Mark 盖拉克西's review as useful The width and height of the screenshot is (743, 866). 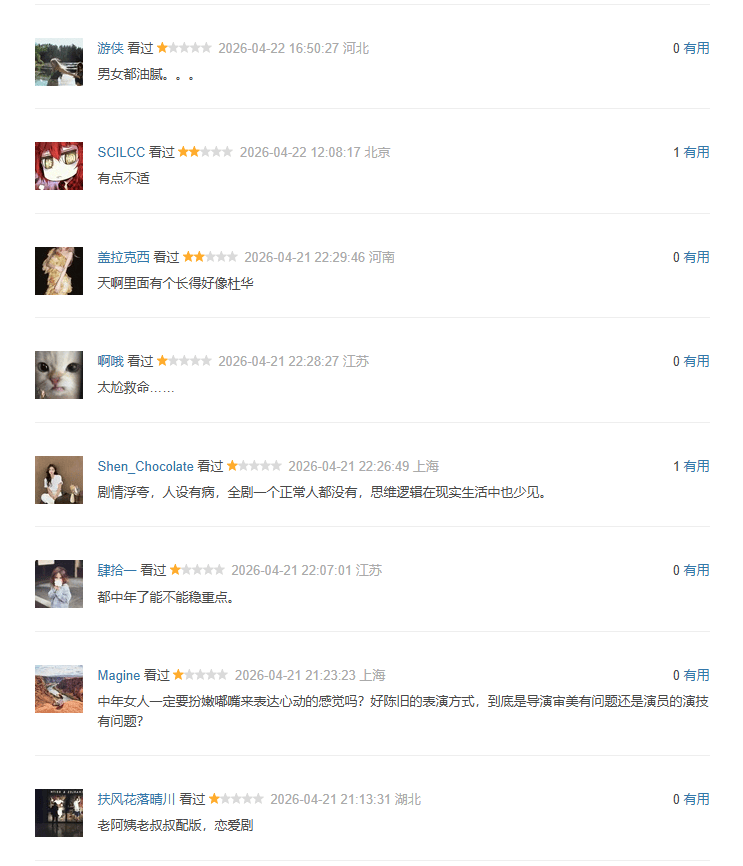696,257
